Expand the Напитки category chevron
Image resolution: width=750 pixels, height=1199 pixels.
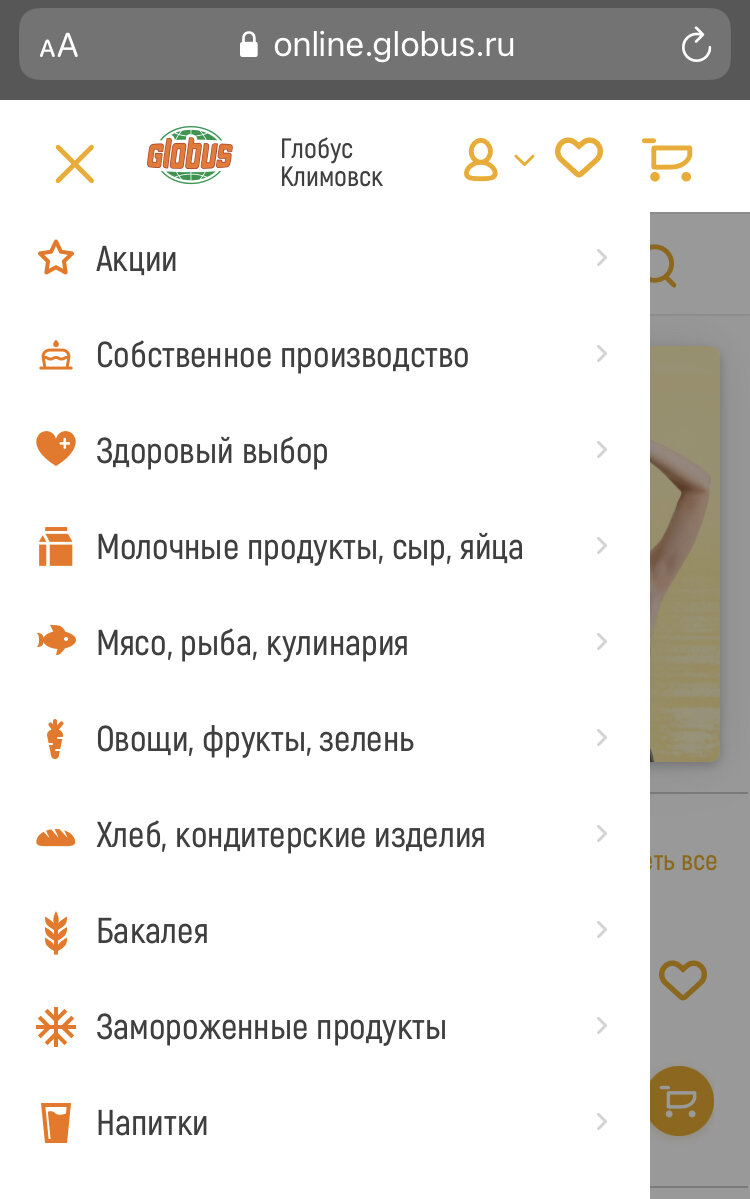click(601, 1121)
